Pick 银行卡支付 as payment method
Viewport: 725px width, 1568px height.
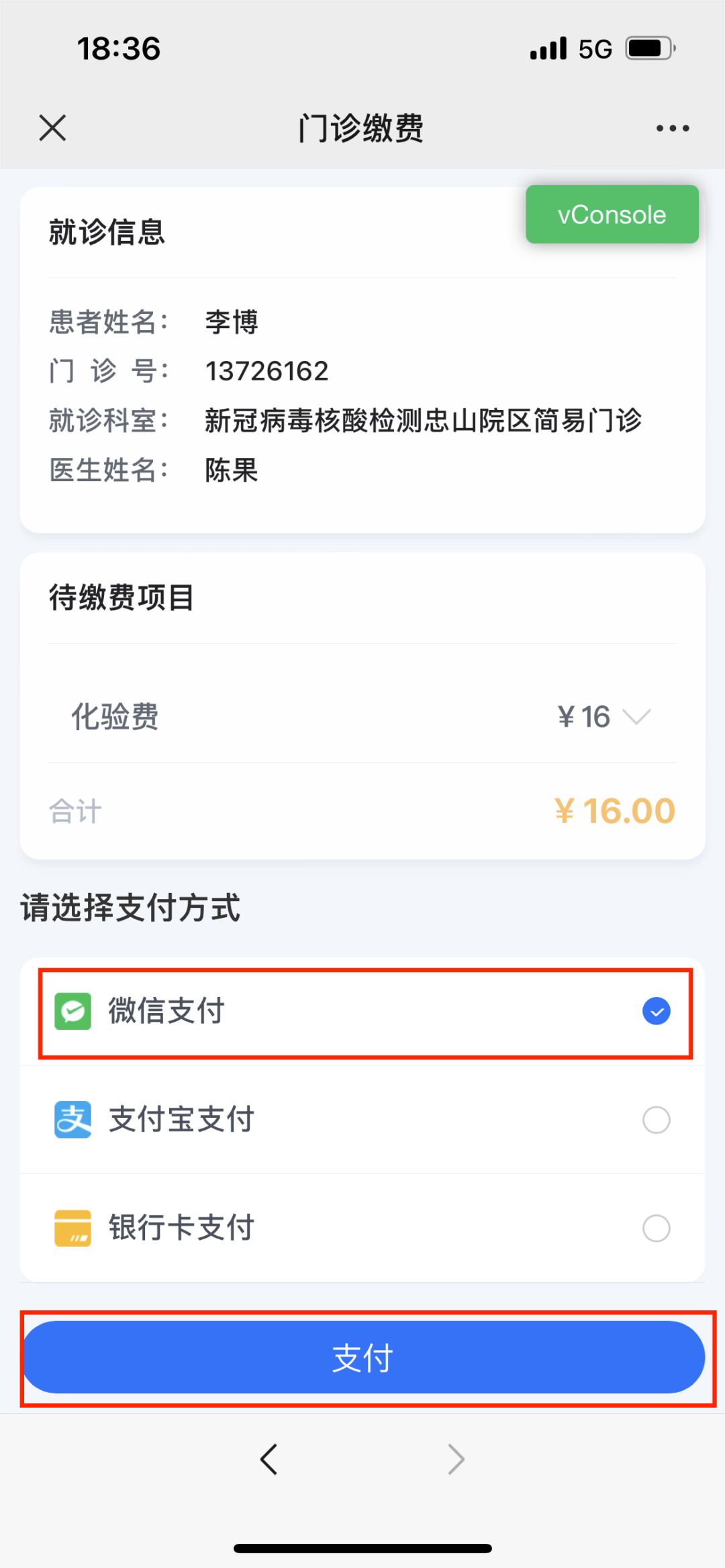[x=656, y=1229]
